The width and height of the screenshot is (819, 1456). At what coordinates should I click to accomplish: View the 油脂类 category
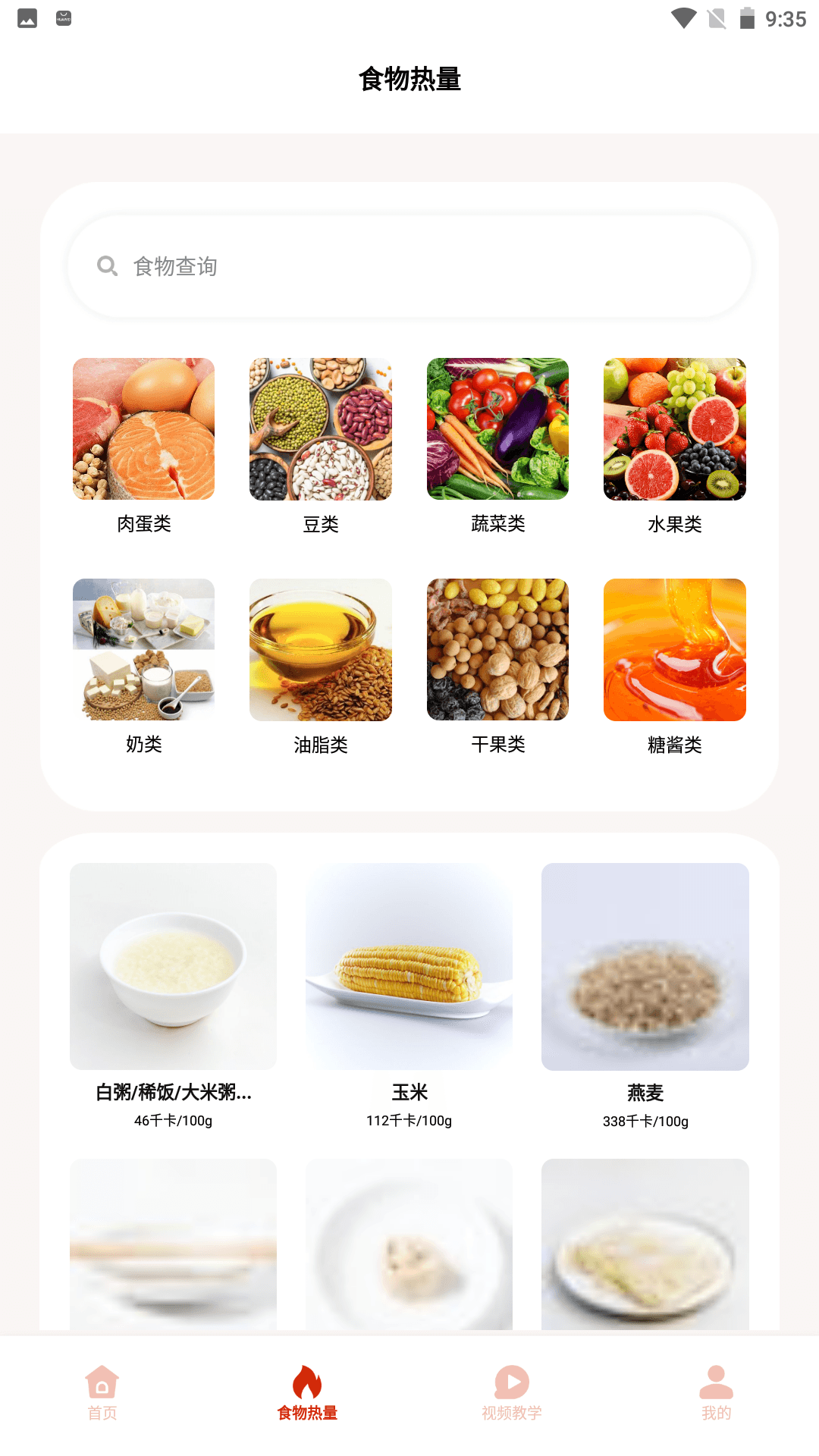321,667
